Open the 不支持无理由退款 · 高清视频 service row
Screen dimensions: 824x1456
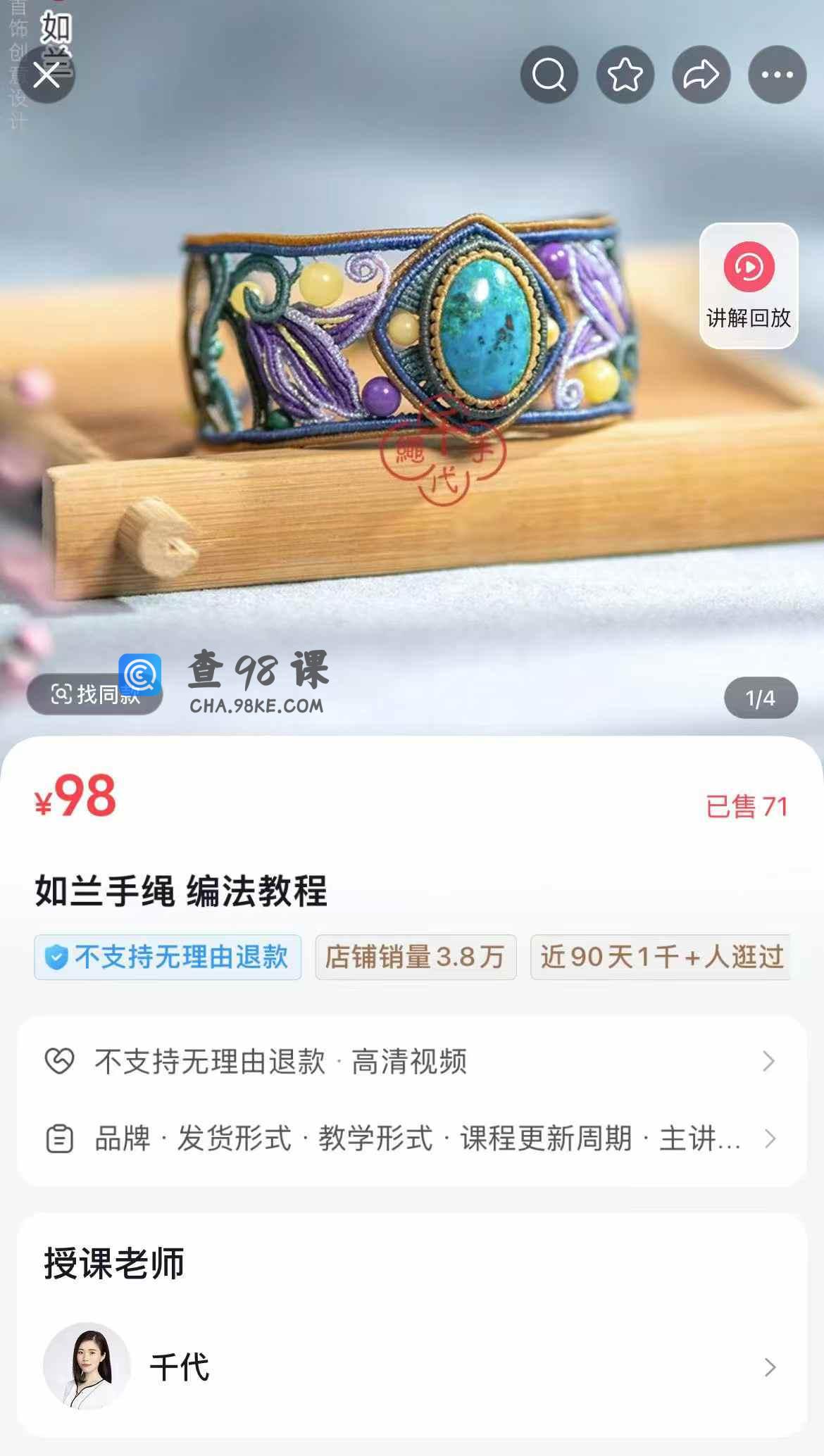click(x=411, y=1061)
